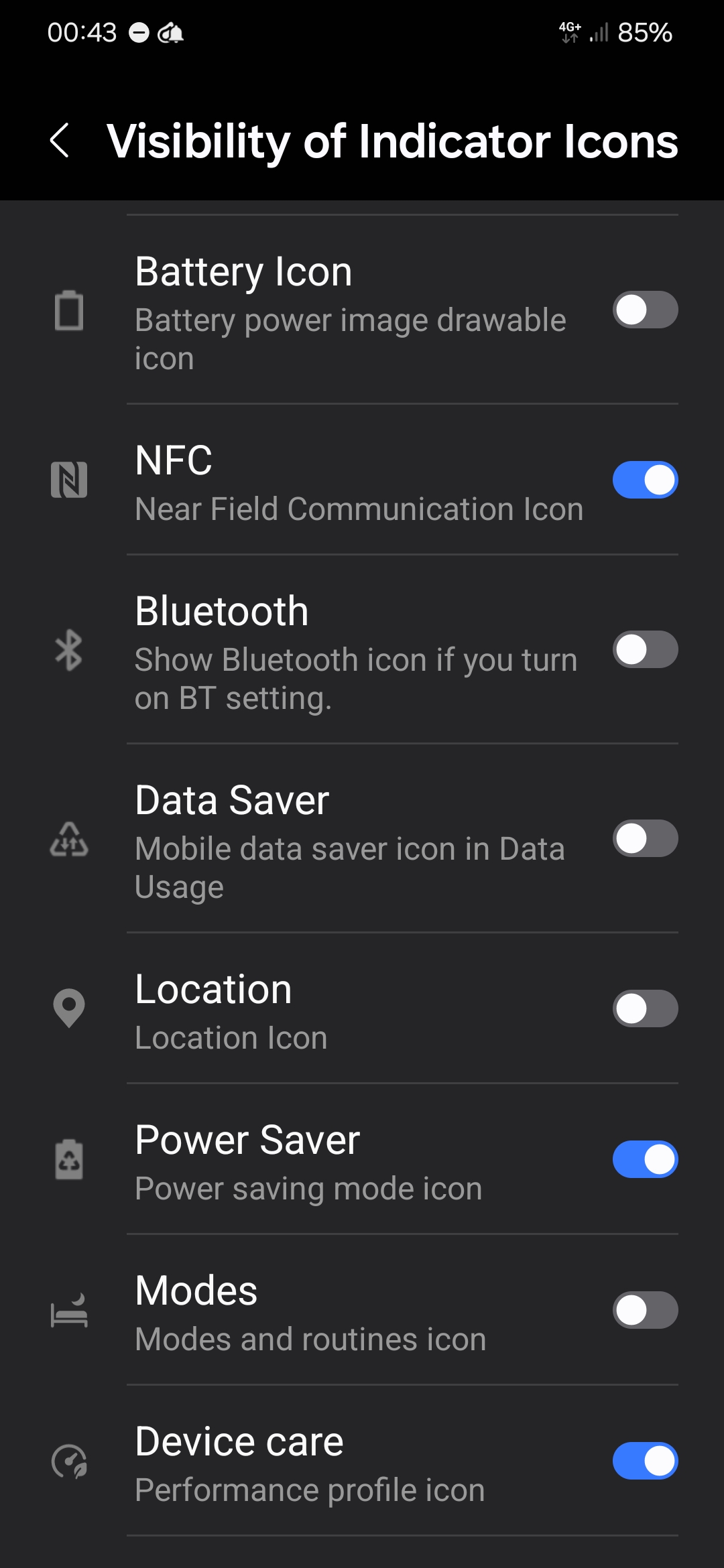Enable the Data Saver toggle

coord(645,838)
